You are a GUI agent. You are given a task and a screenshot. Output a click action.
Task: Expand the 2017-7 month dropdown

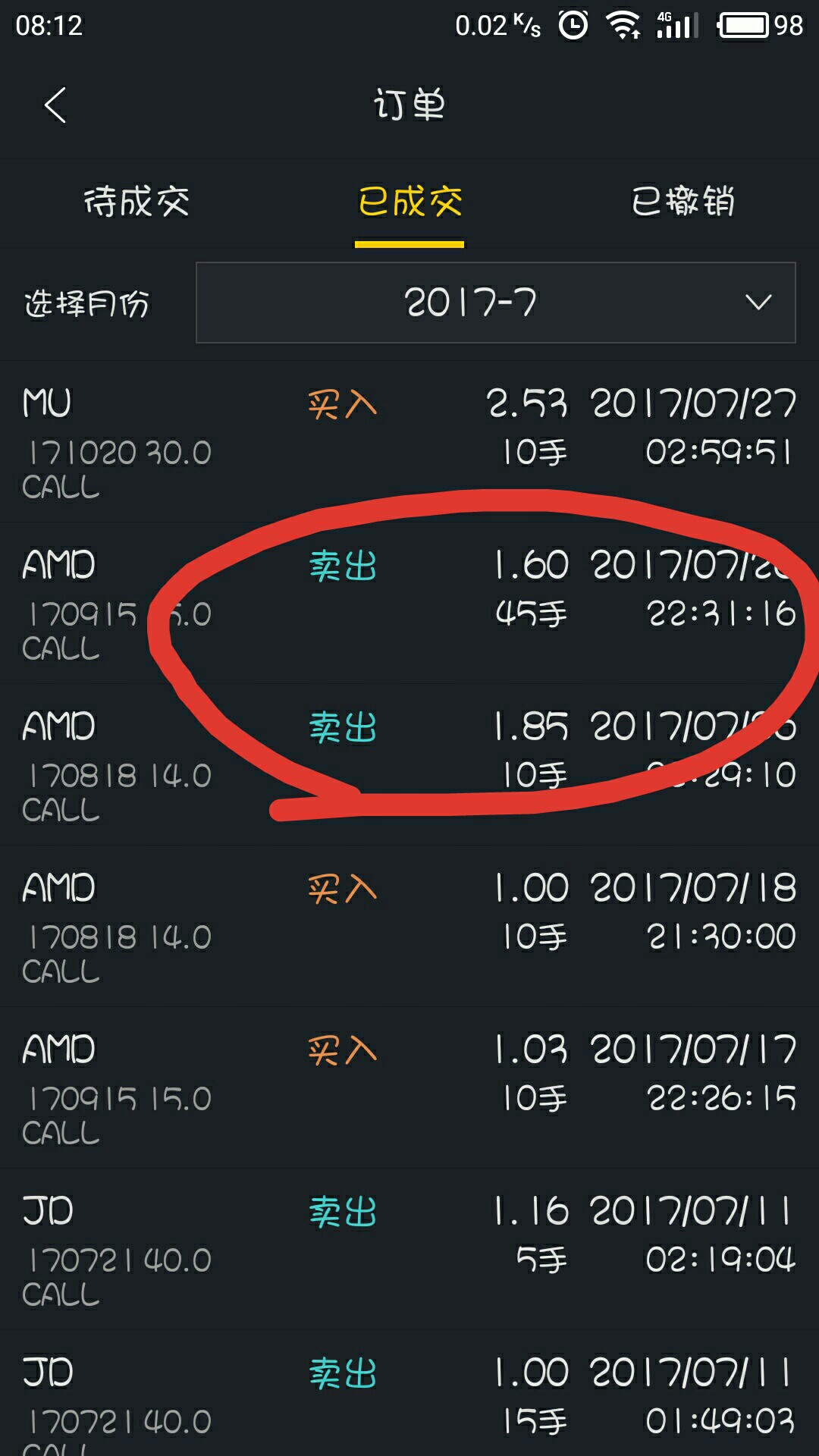495,303
